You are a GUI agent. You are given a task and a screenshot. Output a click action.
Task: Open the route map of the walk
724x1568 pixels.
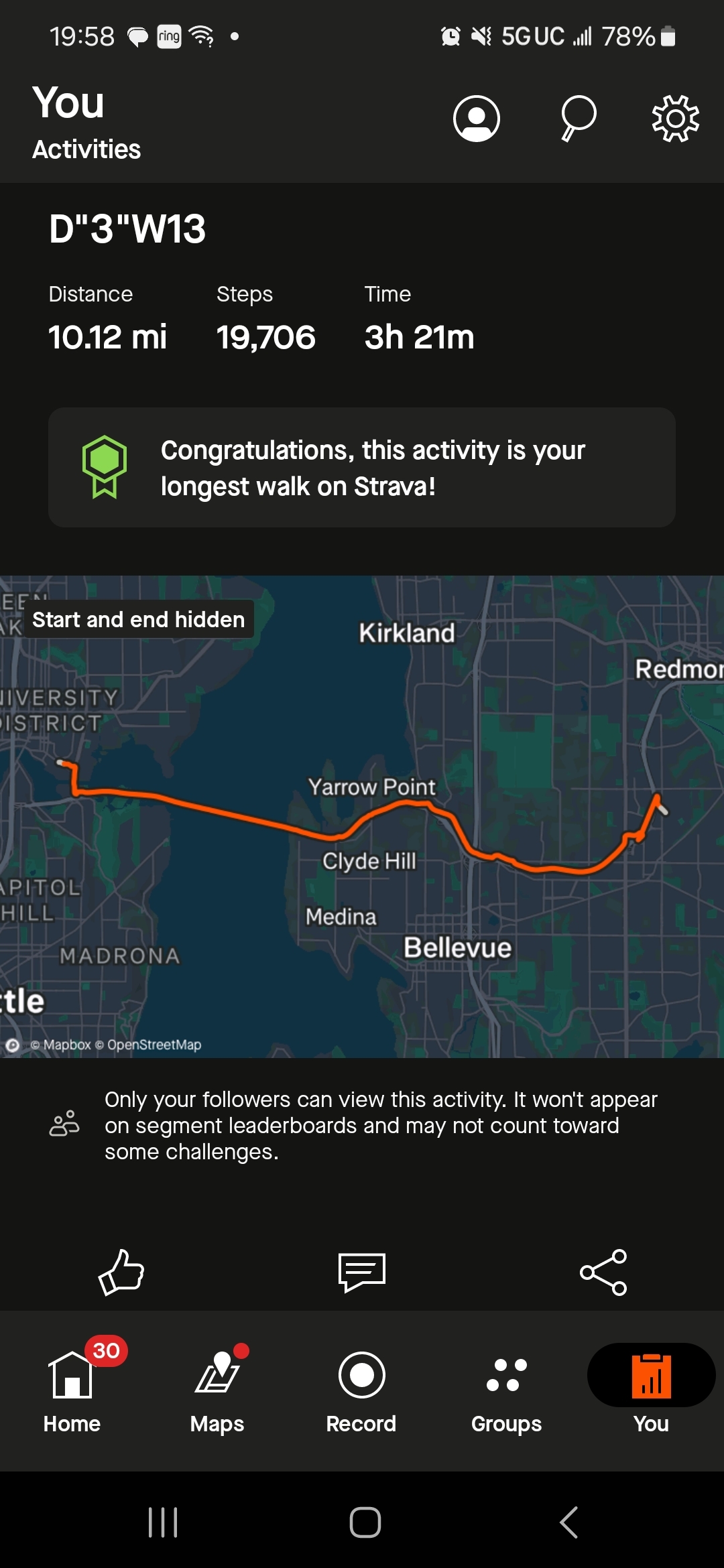click(x=362, y=816)
